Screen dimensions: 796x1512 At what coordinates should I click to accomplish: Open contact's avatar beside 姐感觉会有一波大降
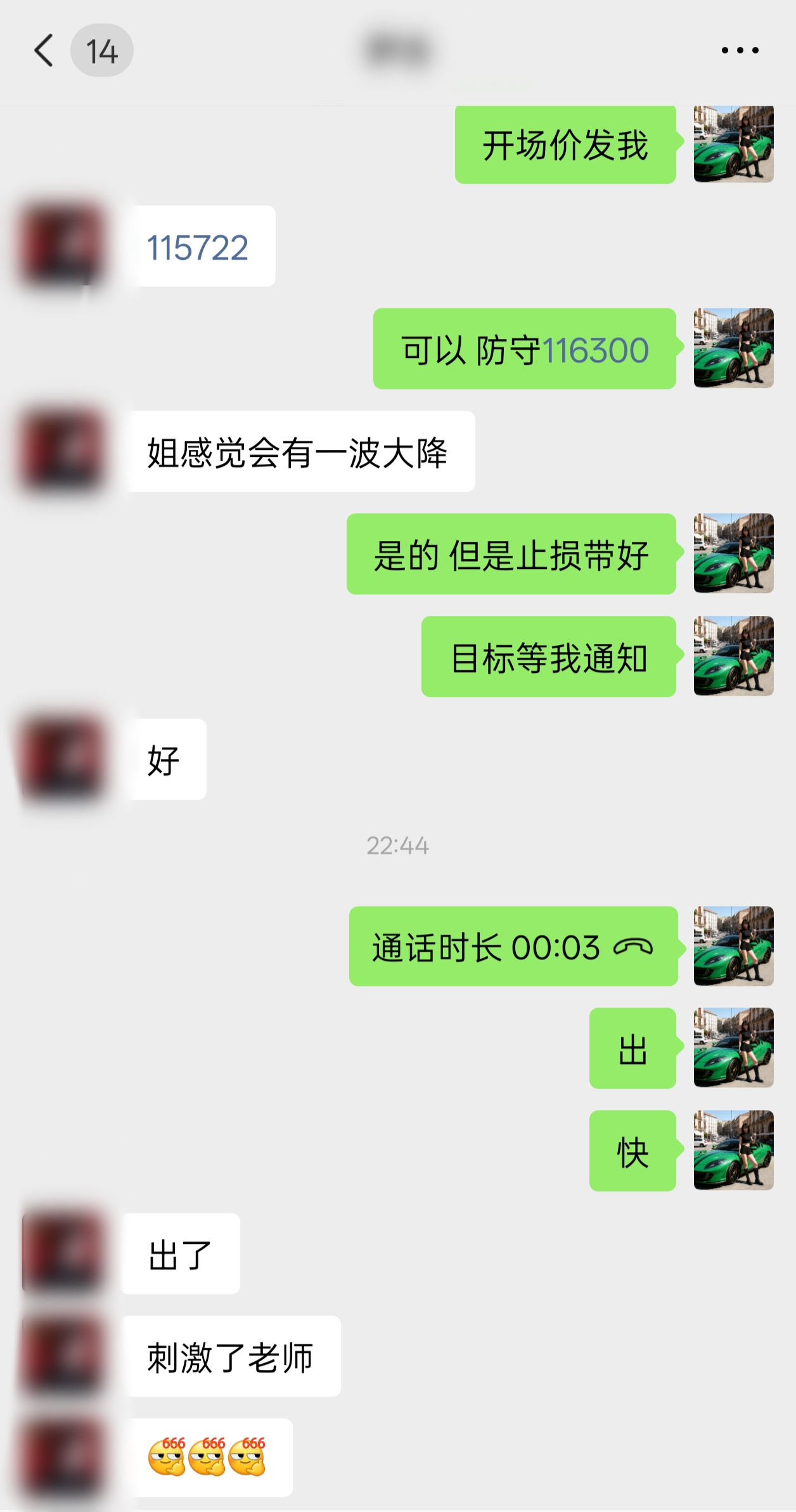click(x=62, y=451)
